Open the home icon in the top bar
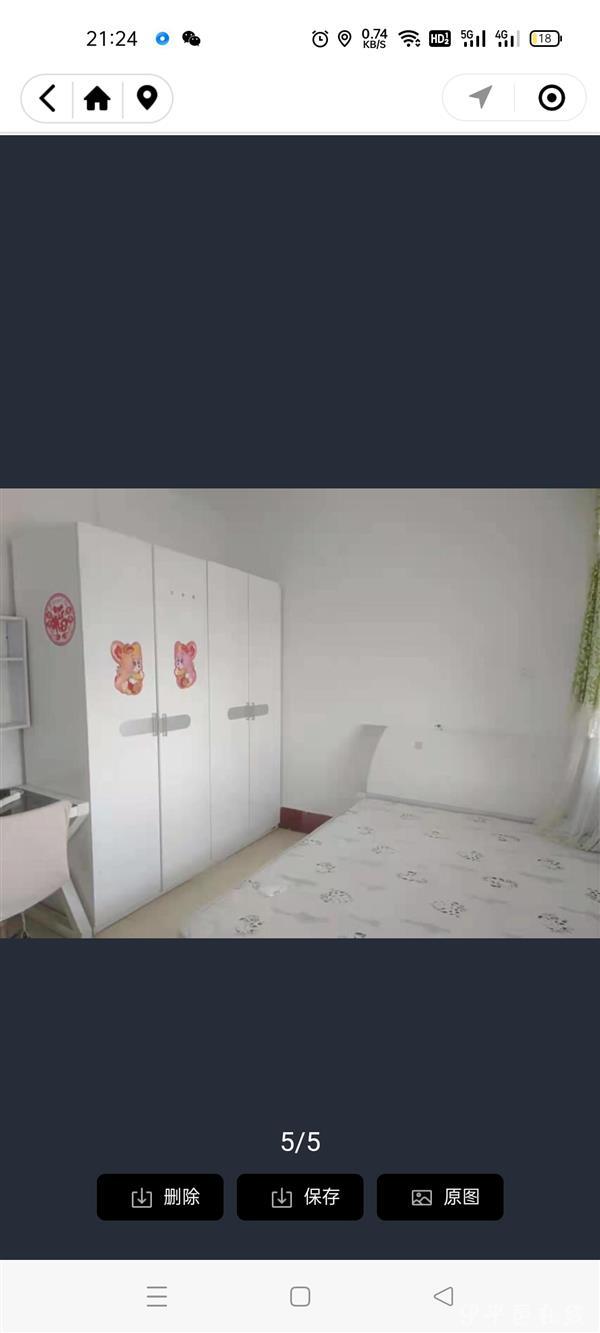The height and width of the screenshot is (1333, 600). click(x=97, y=98)
